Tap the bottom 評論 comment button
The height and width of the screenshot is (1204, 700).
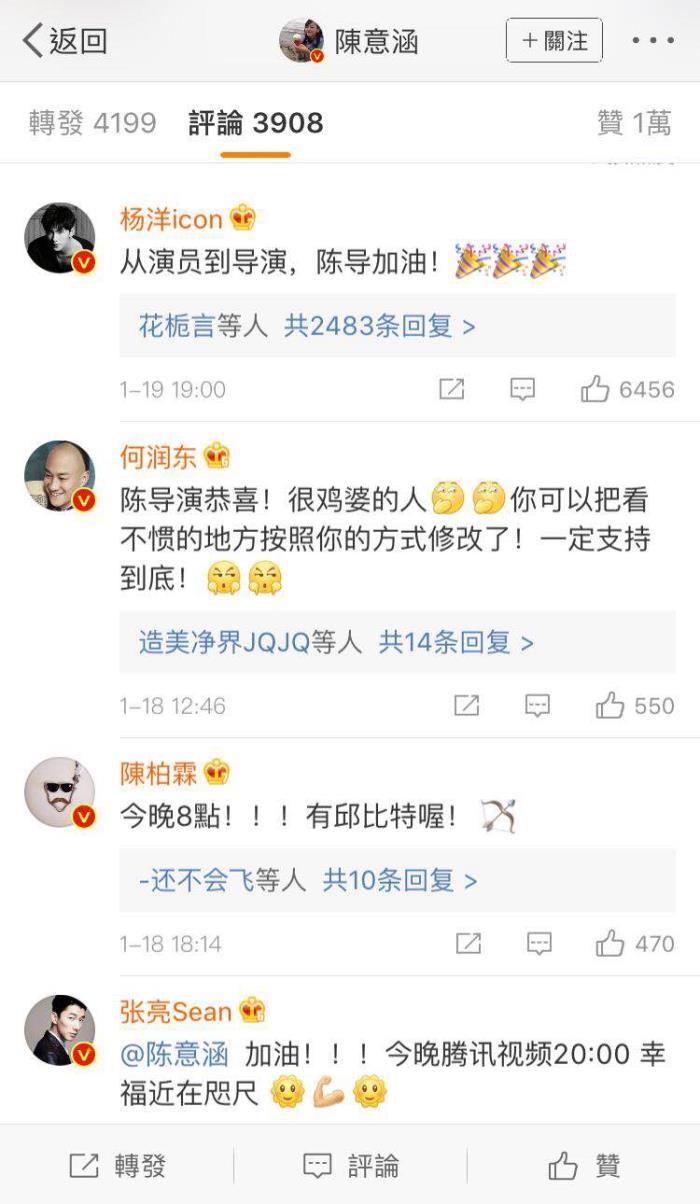tap(350, 1165)
